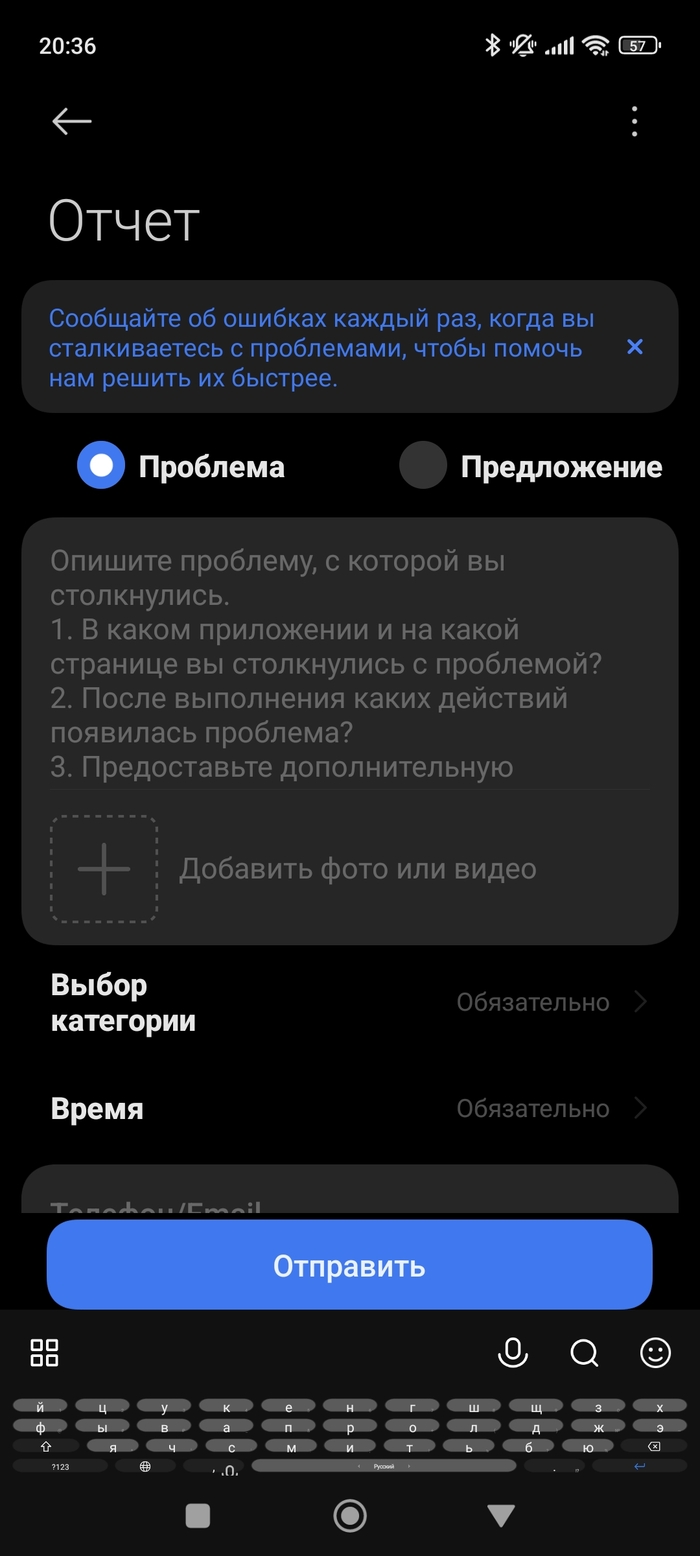Tap the blue «Отправить» button
Image resolution: width=700 pixels, height=1556 pixels.
pos(350,1266)
